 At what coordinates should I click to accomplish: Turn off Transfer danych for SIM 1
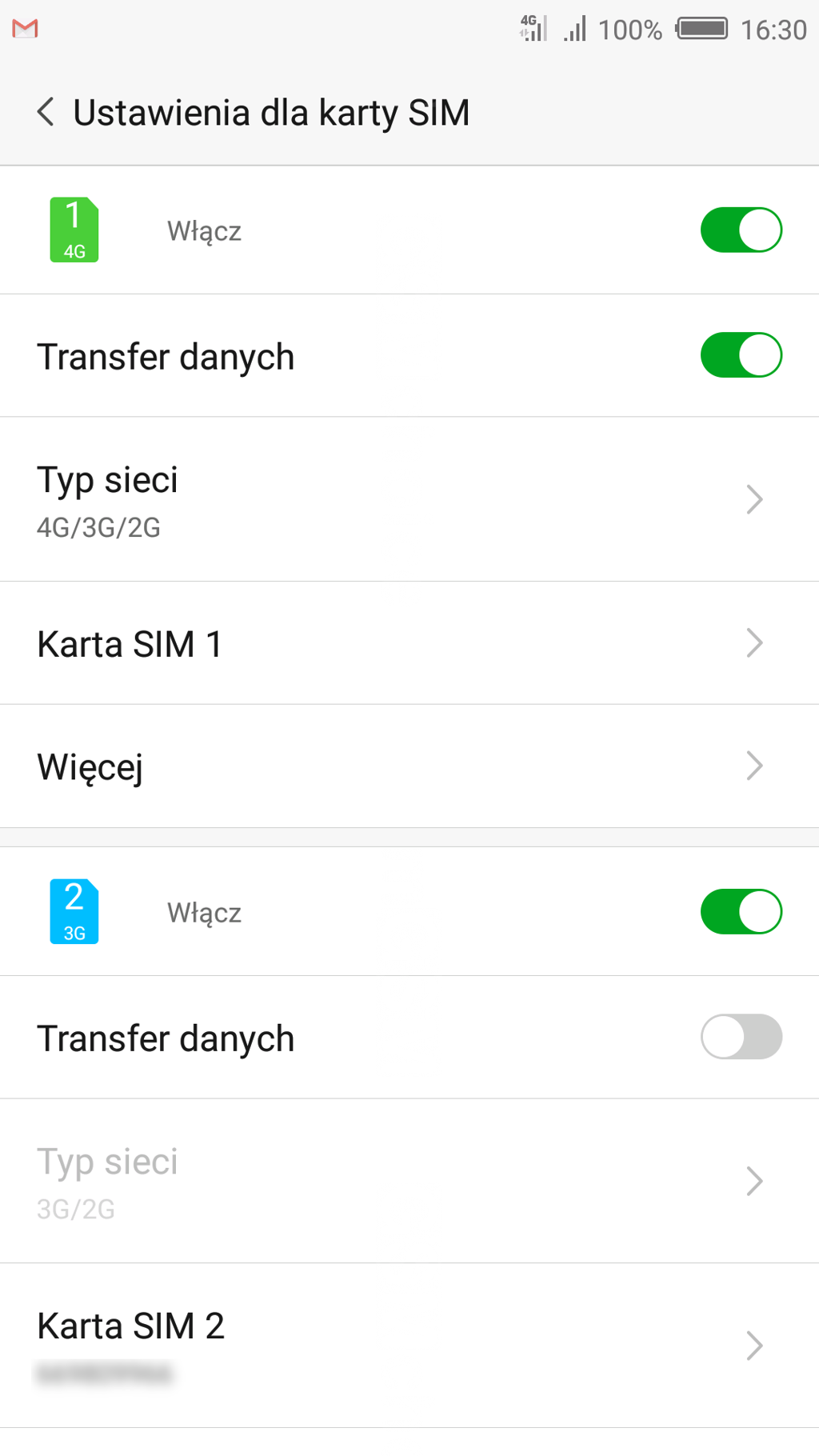741,355
